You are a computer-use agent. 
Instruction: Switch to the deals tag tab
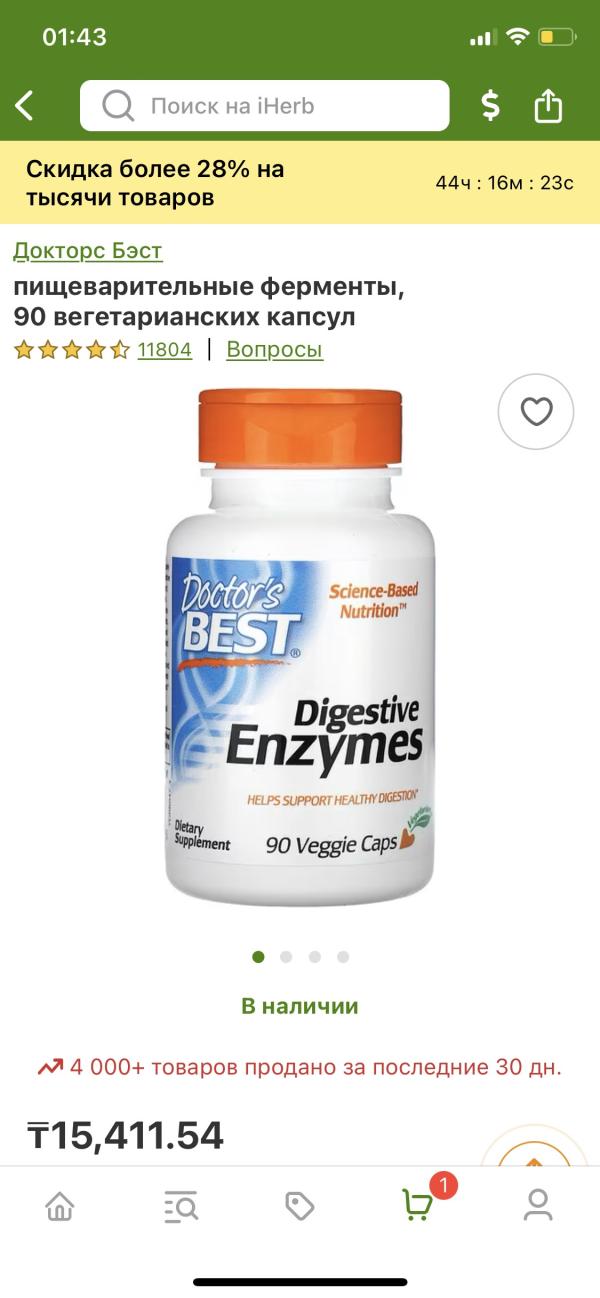tap(300, 1207)
